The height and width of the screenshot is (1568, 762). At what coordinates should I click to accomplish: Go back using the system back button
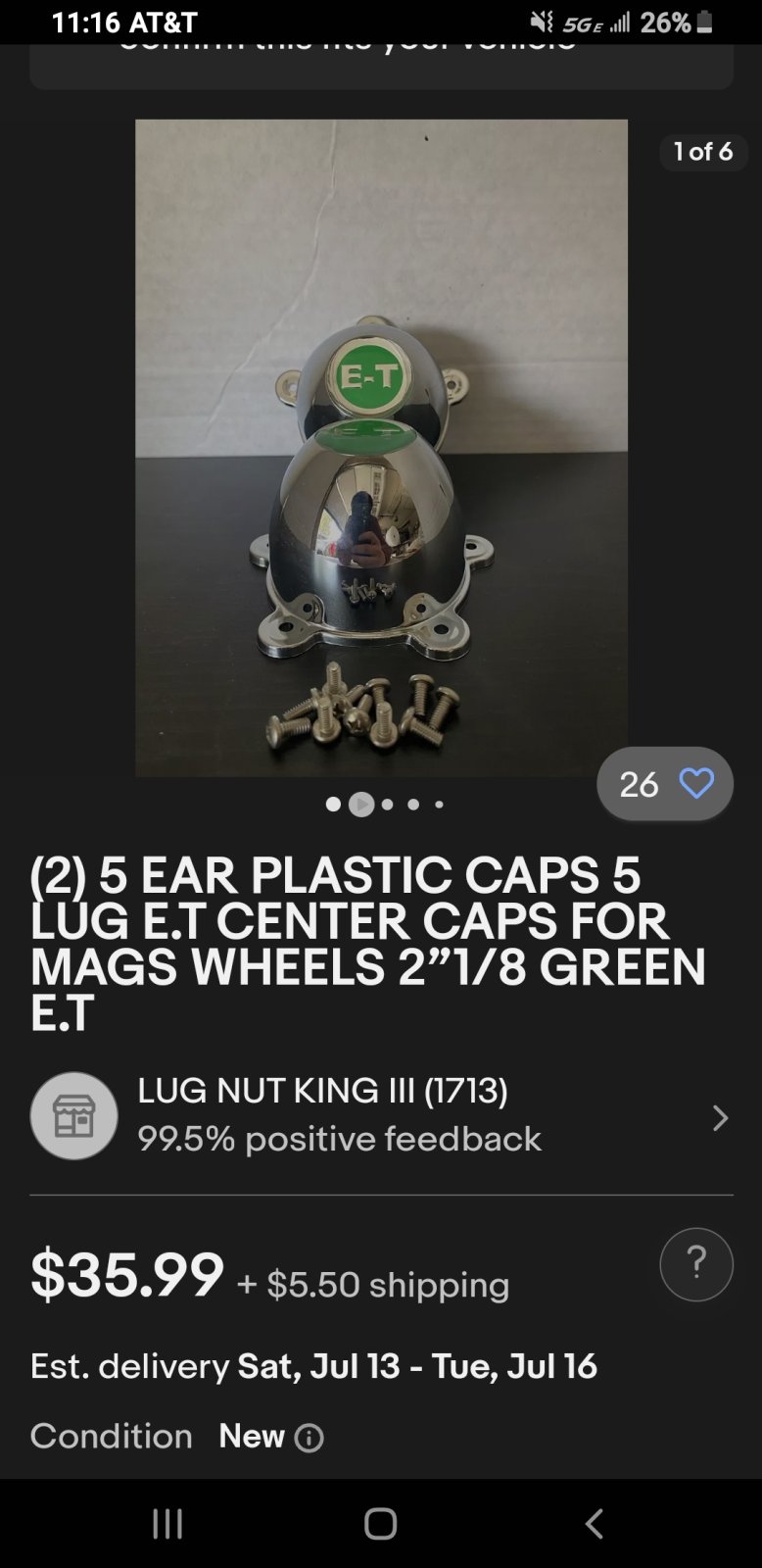pyautogui.click(x=594, y=1523)
